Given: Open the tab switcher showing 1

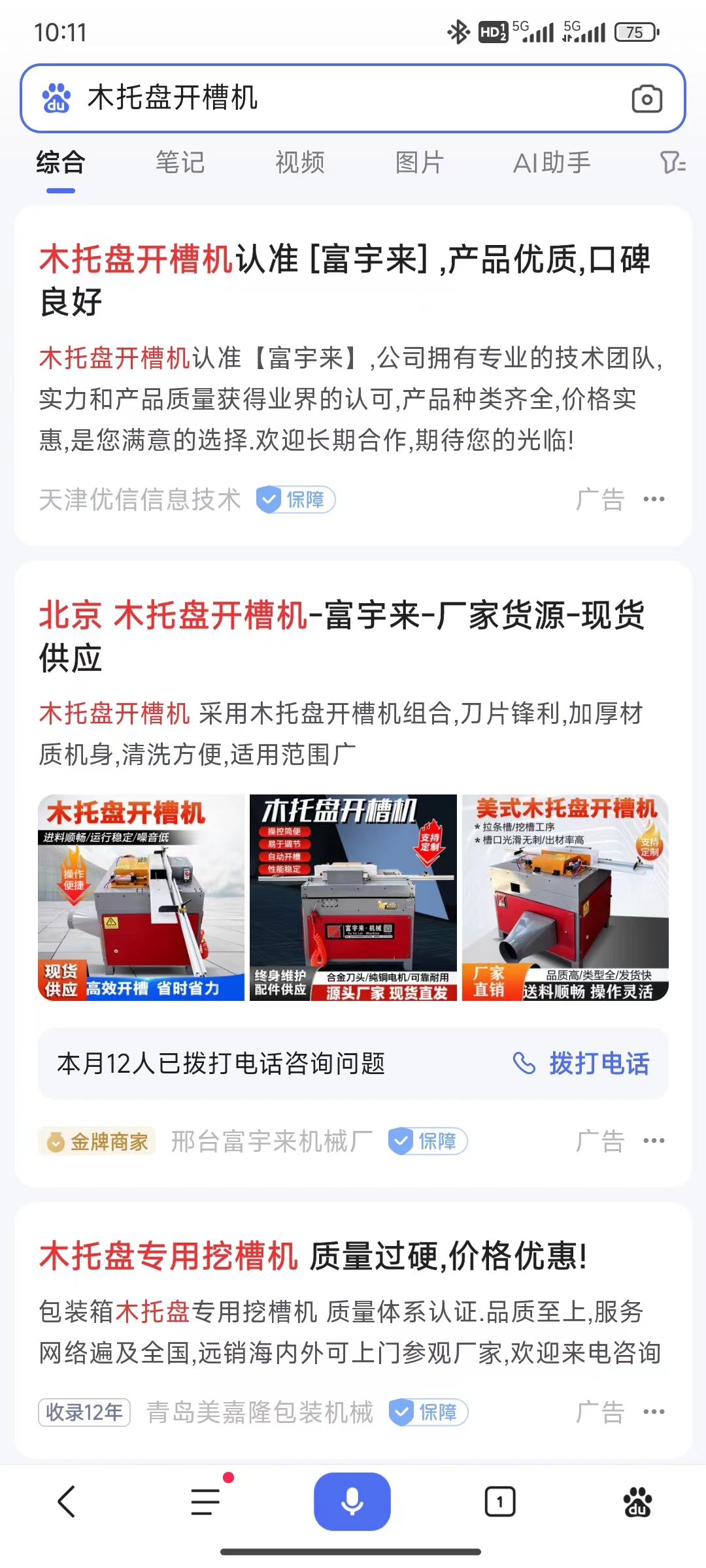Looking at the screenshot, I should click(x=500, y=1501).
